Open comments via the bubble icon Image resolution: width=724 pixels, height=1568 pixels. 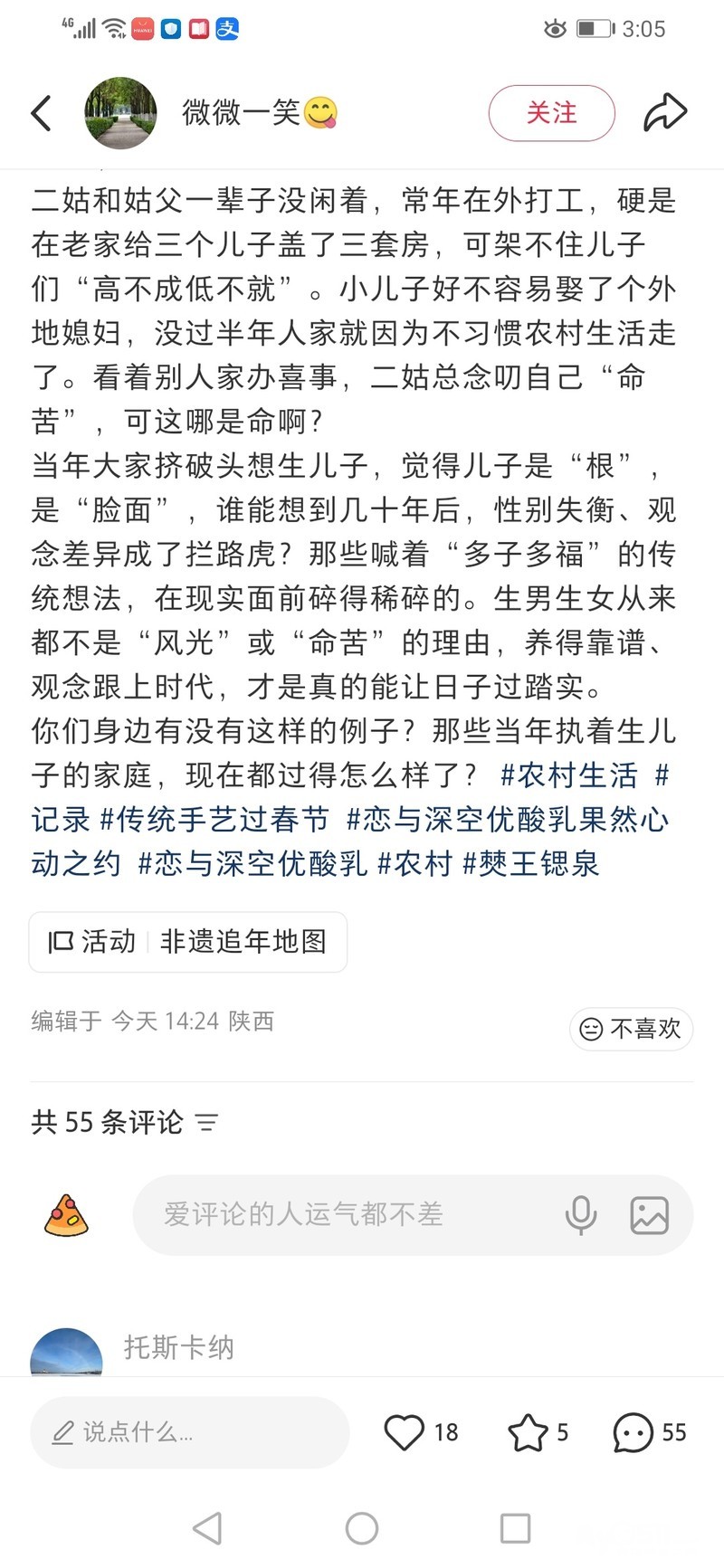coord(633,1432)
